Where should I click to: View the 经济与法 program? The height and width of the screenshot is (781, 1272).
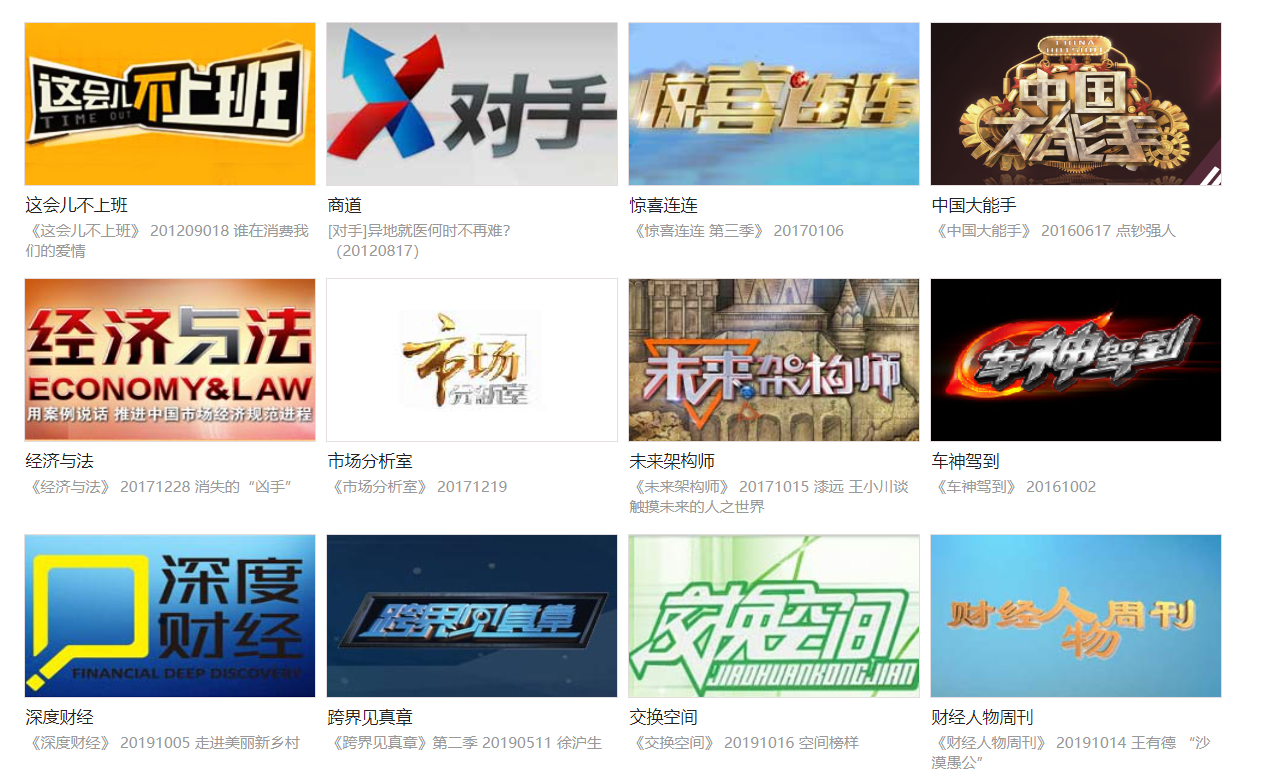click(x=170, y=360)
